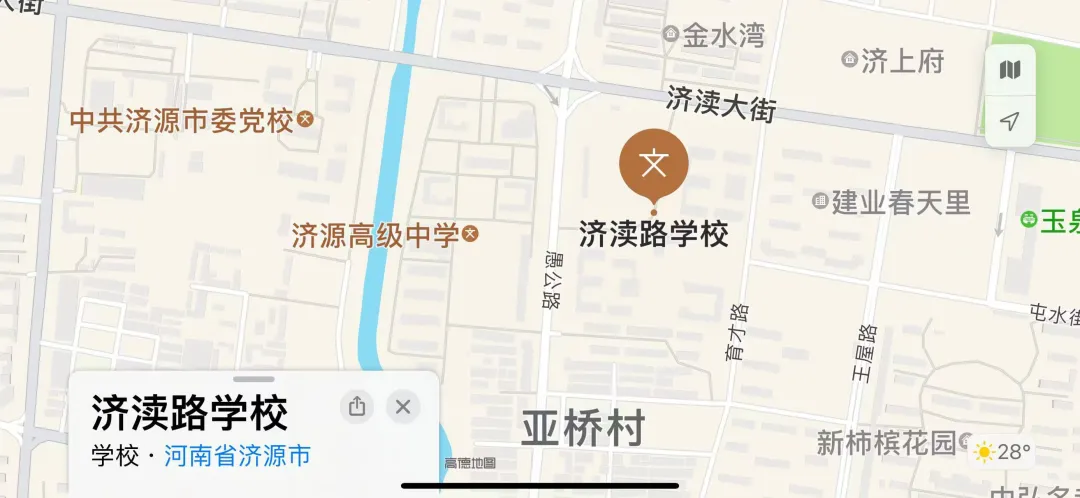Screen dimensions: 1080x498
Task: Close the 济渎路学校 place card
Action: [x=403, y=406]
